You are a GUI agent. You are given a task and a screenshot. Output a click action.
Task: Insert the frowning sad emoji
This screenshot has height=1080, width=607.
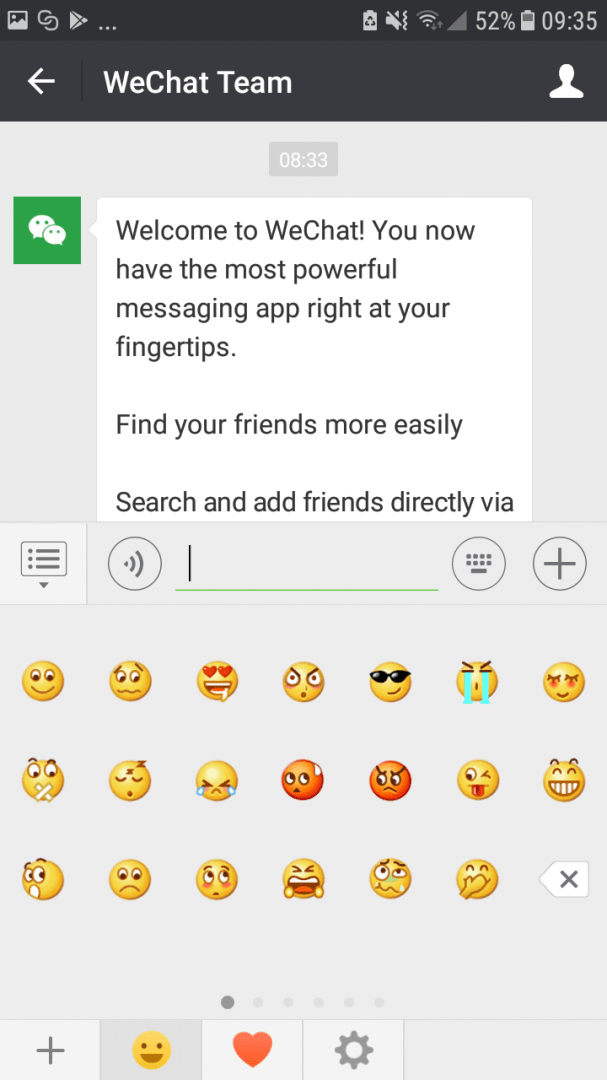tap(130, 880)
